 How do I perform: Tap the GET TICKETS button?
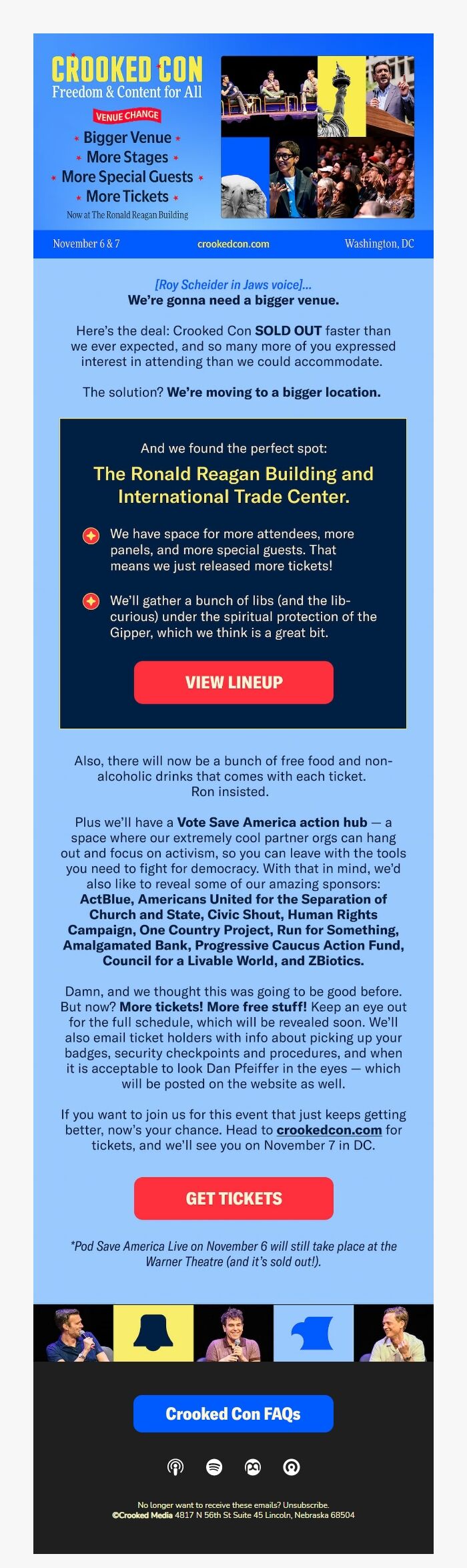(x=233, y=1198)
